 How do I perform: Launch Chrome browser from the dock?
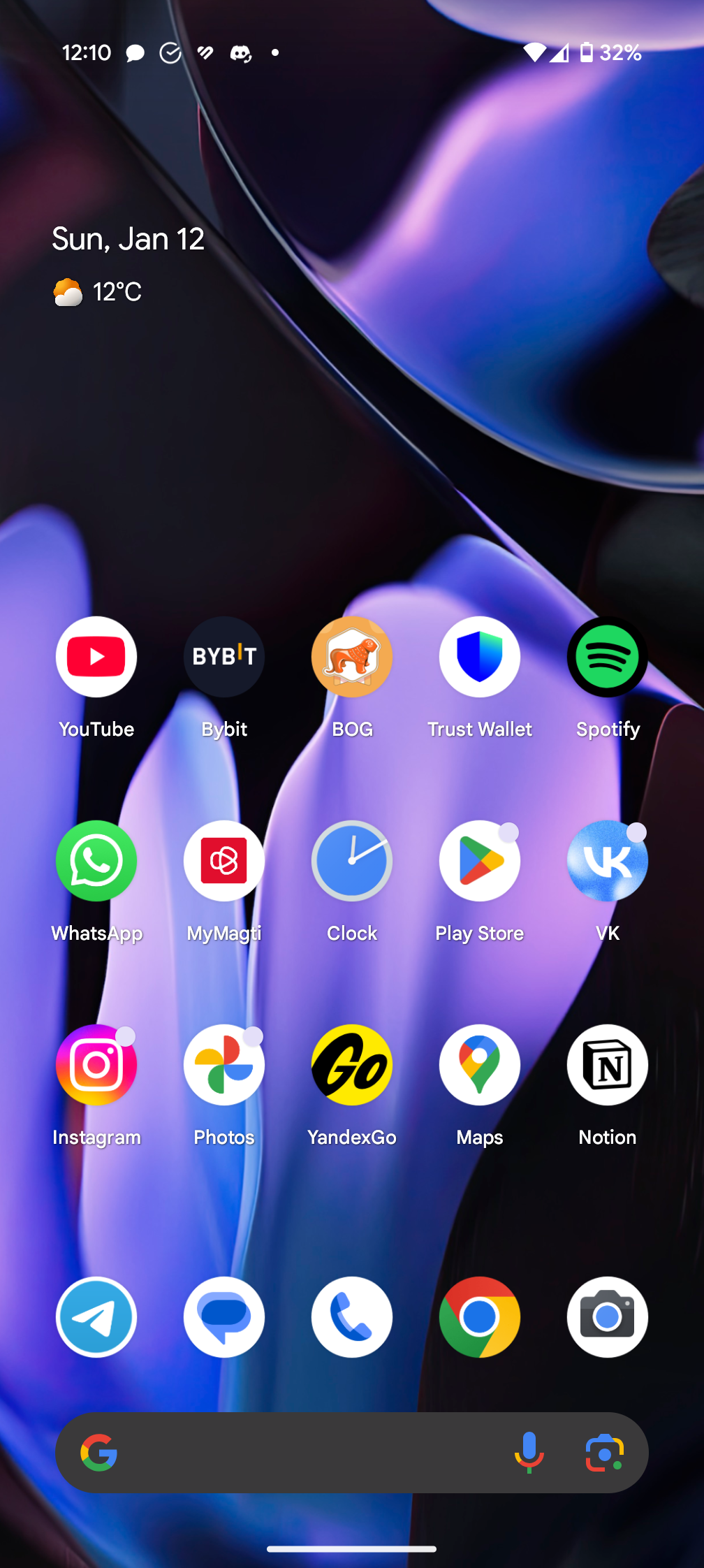(480, 1317)
